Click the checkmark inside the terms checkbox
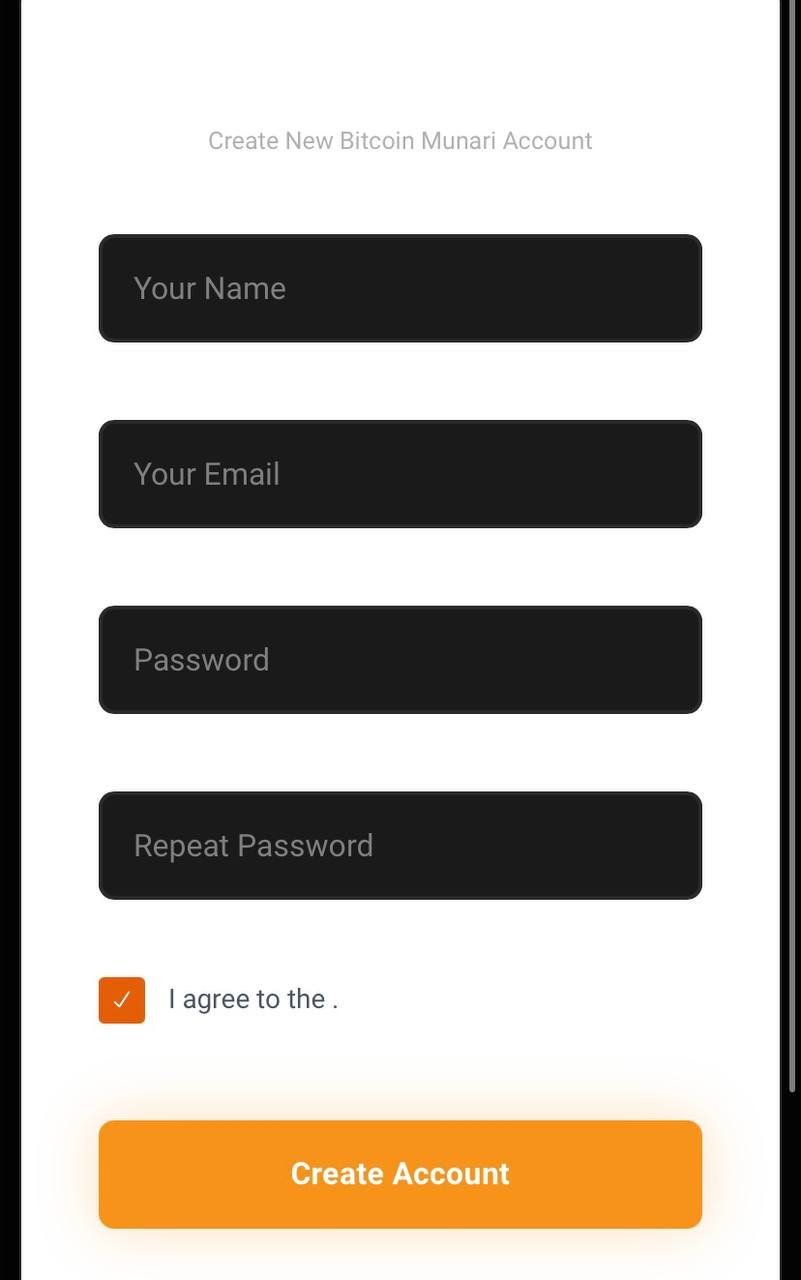 point(121,999)
